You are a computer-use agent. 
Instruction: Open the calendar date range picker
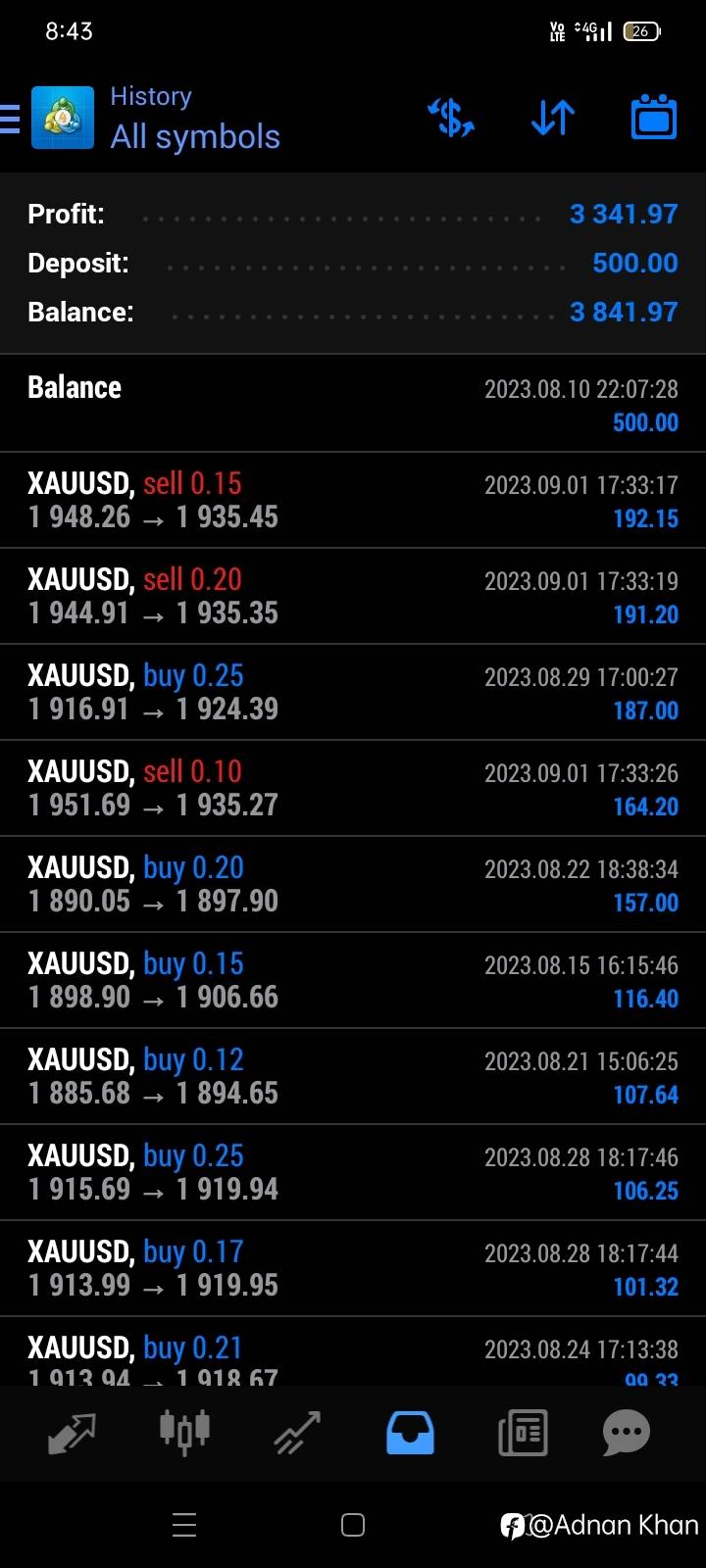[x=653, y=119]
